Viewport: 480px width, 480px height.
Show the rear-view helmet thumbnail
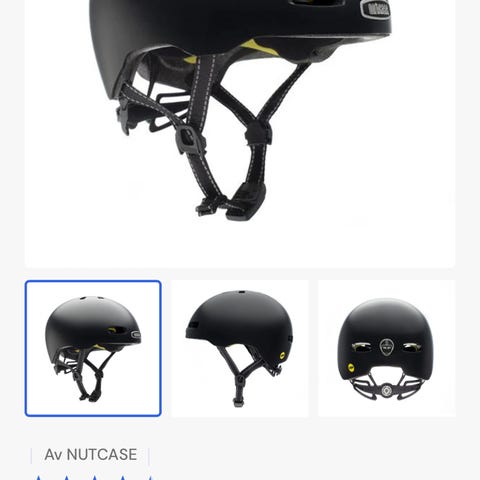[x=387, y=348]
